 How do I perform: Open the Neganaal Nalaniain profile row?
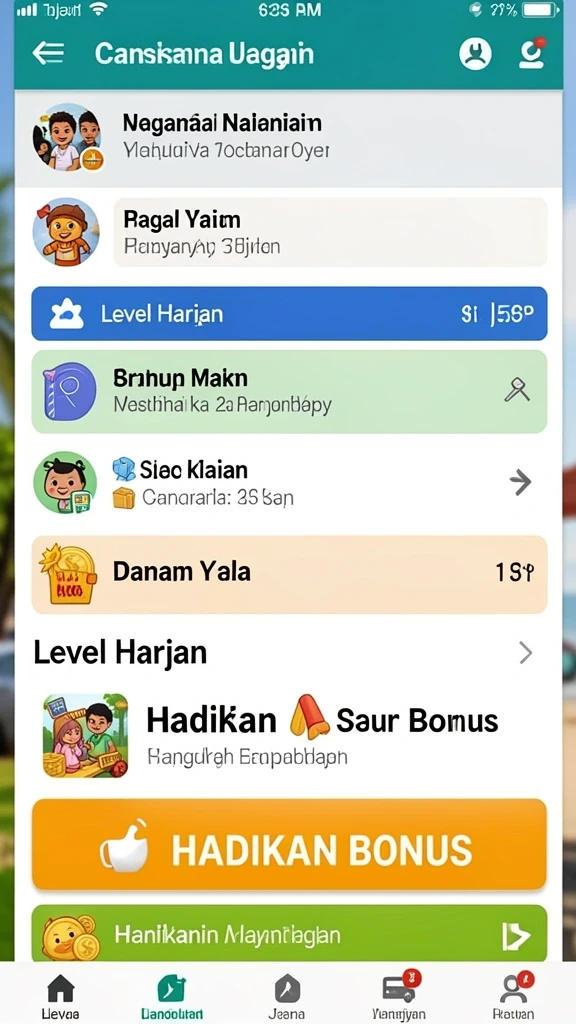pos(288,138)
